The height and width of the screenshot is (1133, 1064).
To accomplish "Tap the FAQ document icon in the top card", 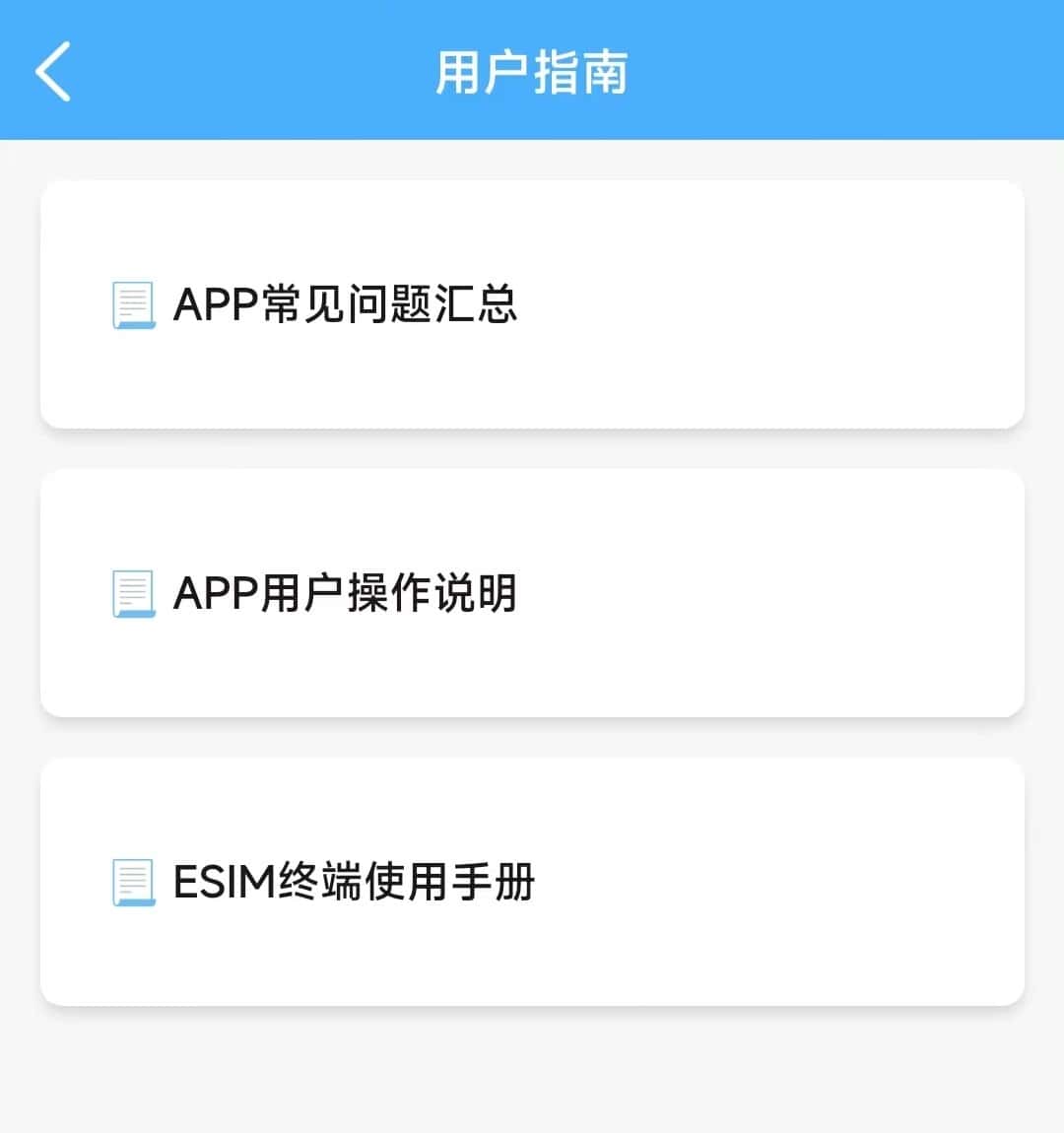I will (x=133, y=303).
